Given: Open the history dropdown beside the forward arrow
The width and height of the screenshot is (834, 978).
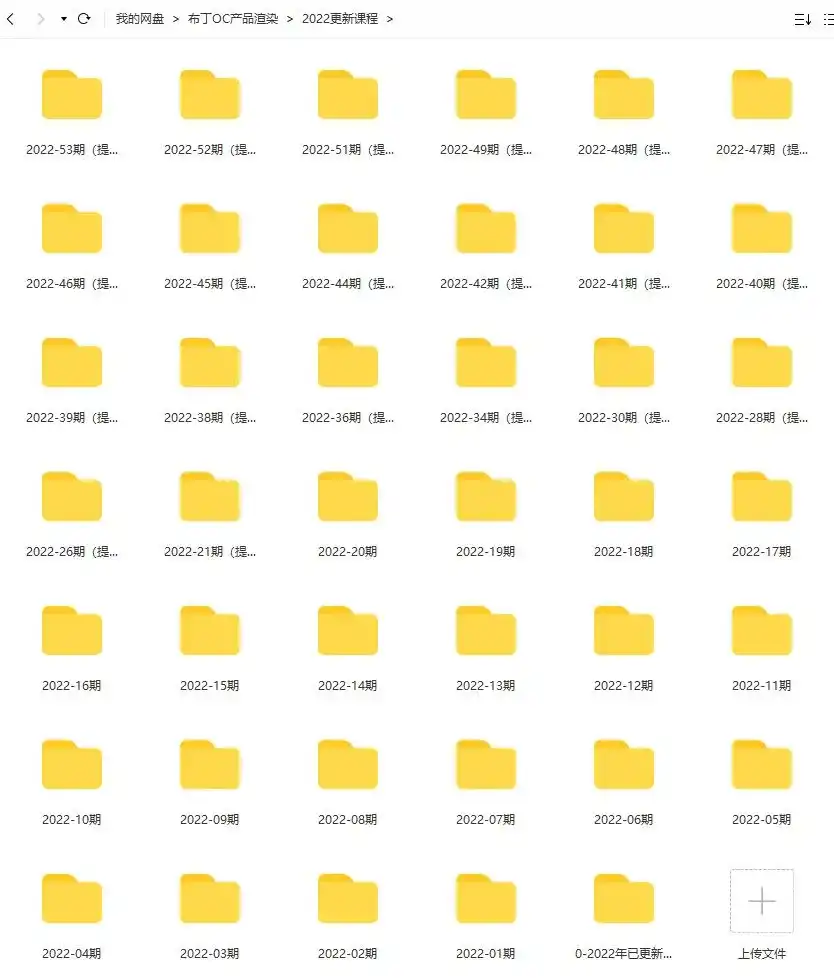Looking at the screenshot, I should pos(62,18).
